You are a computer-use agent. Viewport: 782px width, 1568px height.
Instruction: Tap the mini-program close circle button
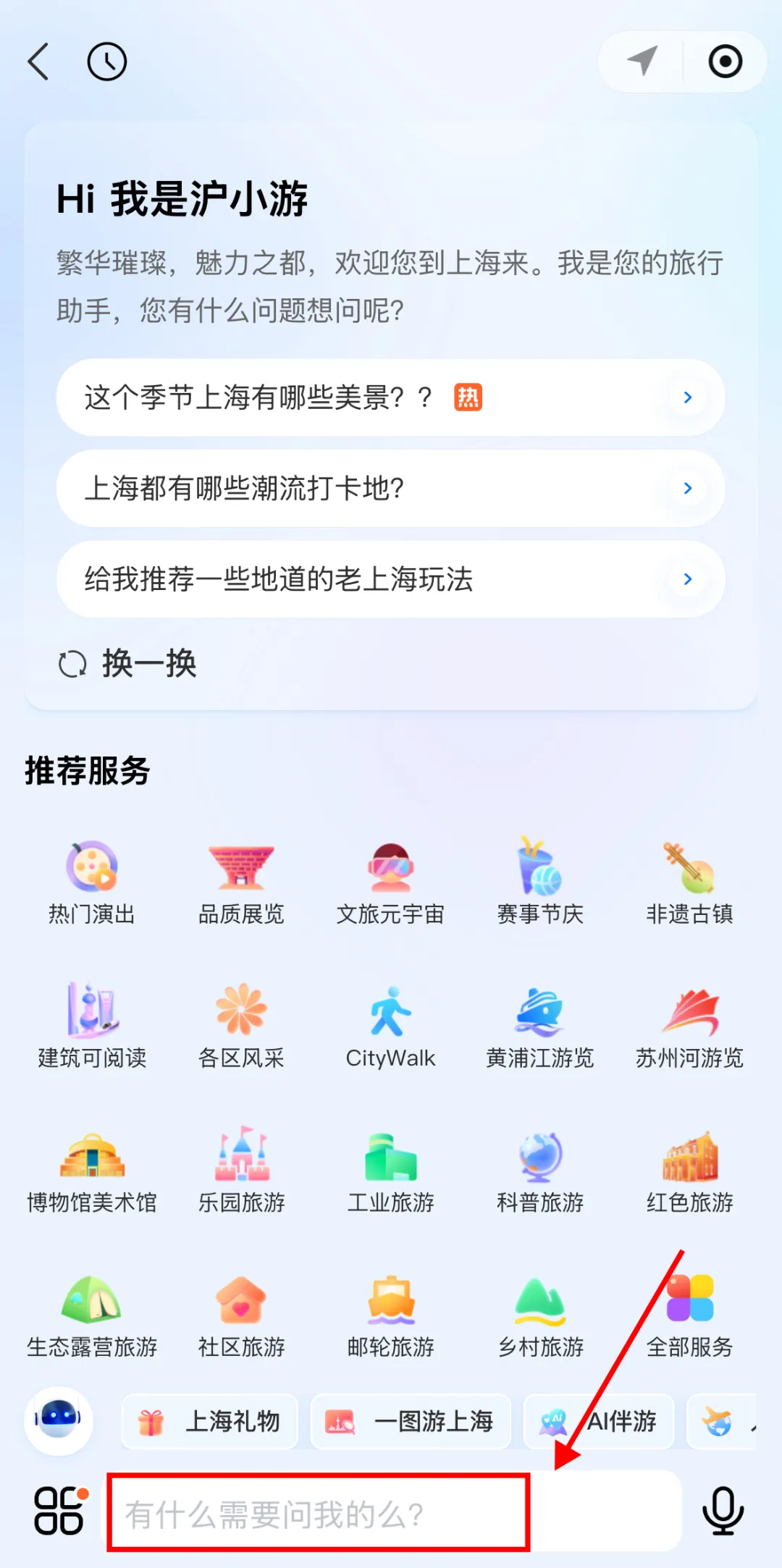pyautogui.click(x=725, y=62)
